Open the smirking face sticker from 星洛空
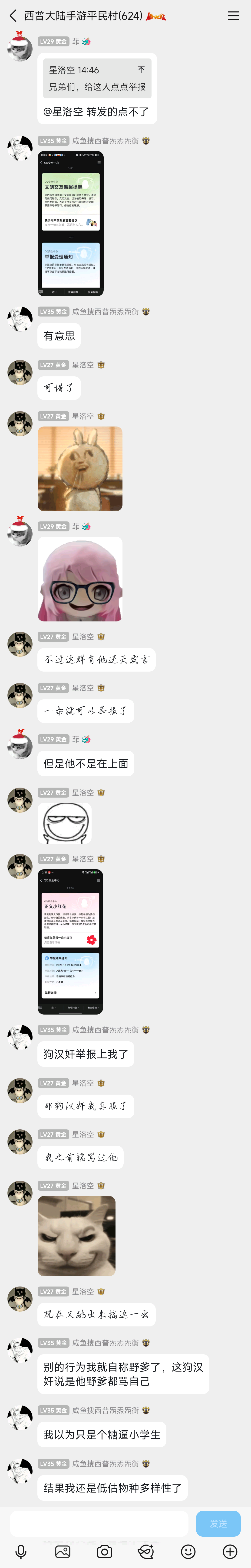Image resolution: width=251 pixels, height=1568 pixels. click(x=65, y=823)
